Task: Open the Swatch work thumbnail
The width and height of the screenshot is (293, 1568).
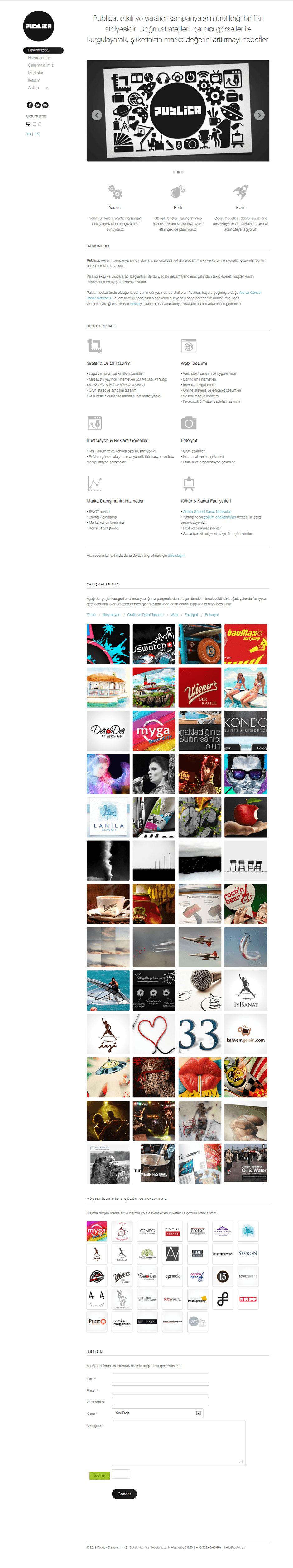Action: tap(153, 644)
